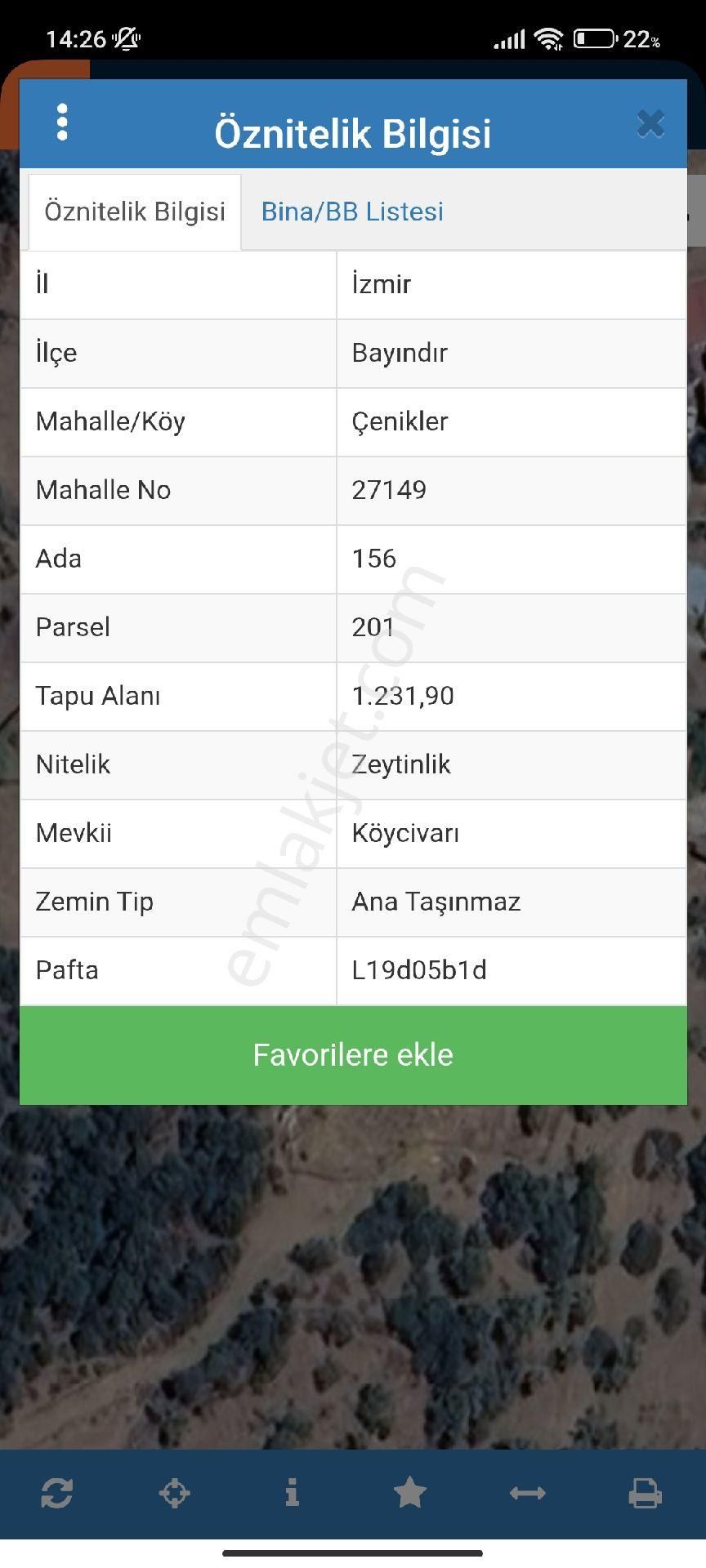Tap the Wi-Fi status icon

point(548,37)
